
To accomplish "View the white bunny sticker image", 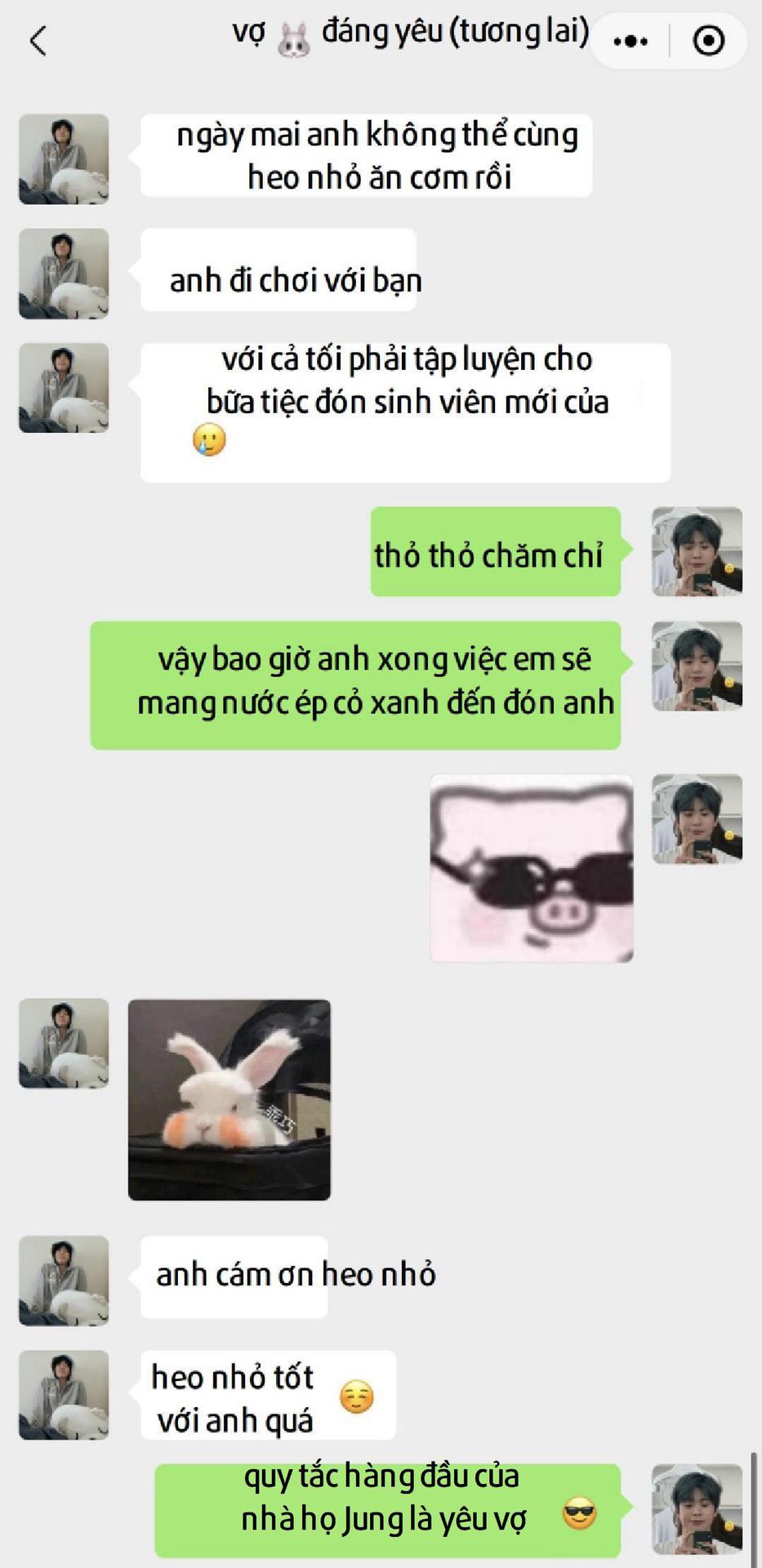I will [x=229, y=1099].
